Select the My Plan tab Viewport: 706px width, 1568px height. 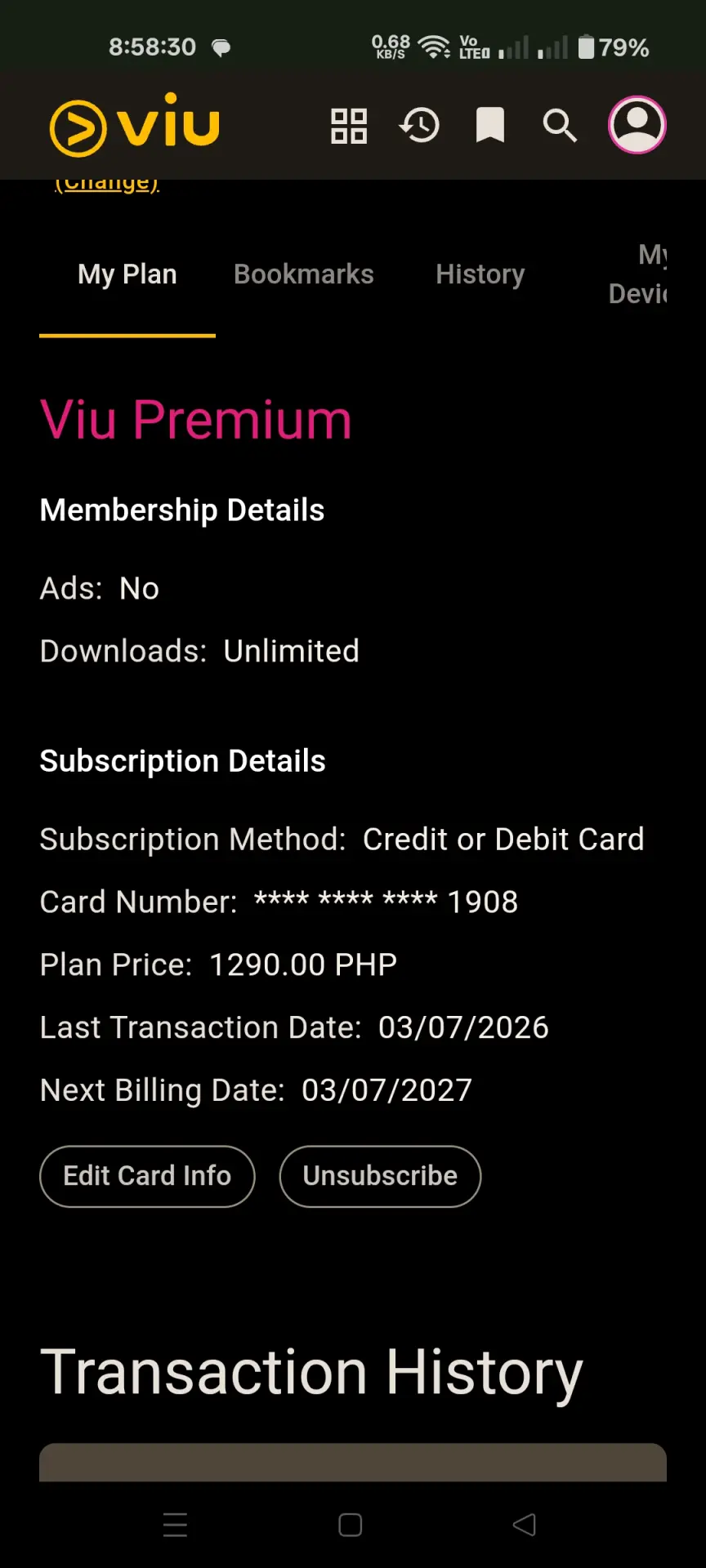[x=127, y=274]
